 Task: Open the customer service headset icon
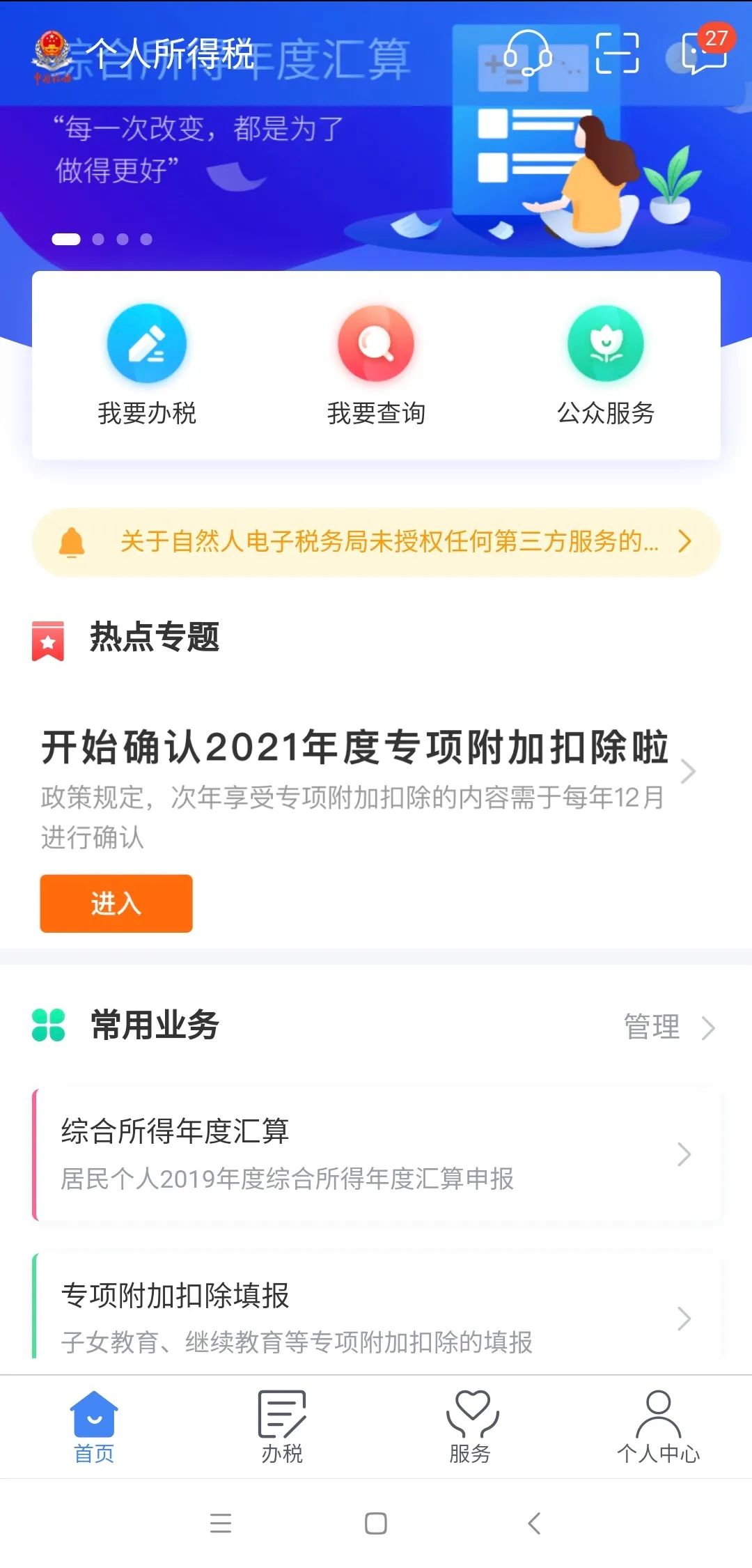[x=528, y=53]
